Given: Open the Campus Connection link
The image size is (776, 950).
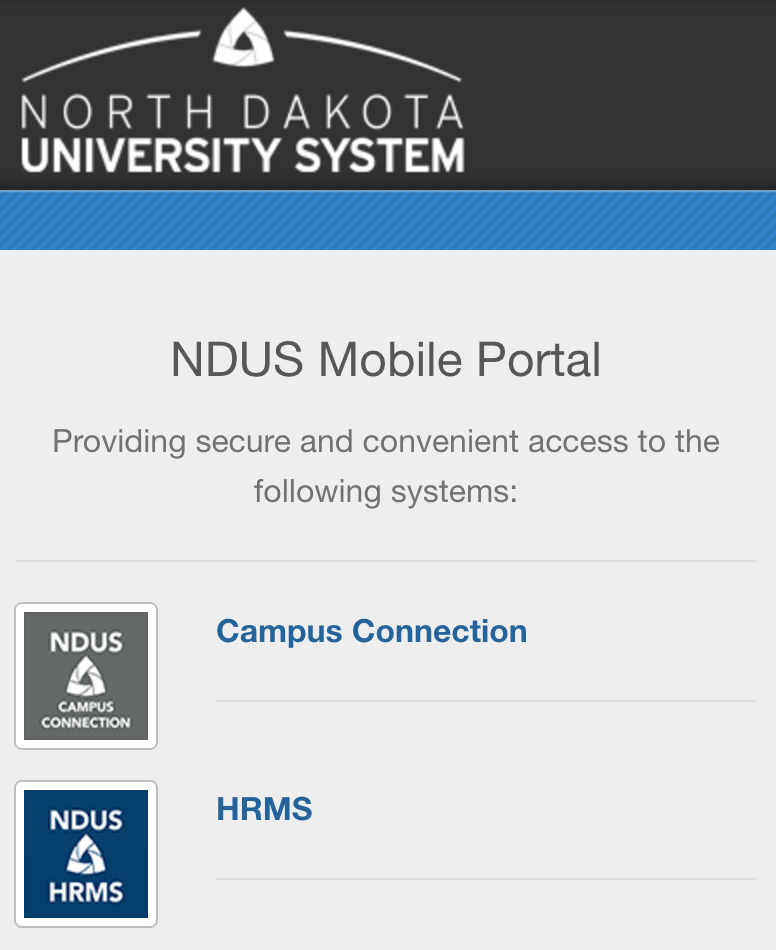Looking at the screenshot, I should pos(371,632).
